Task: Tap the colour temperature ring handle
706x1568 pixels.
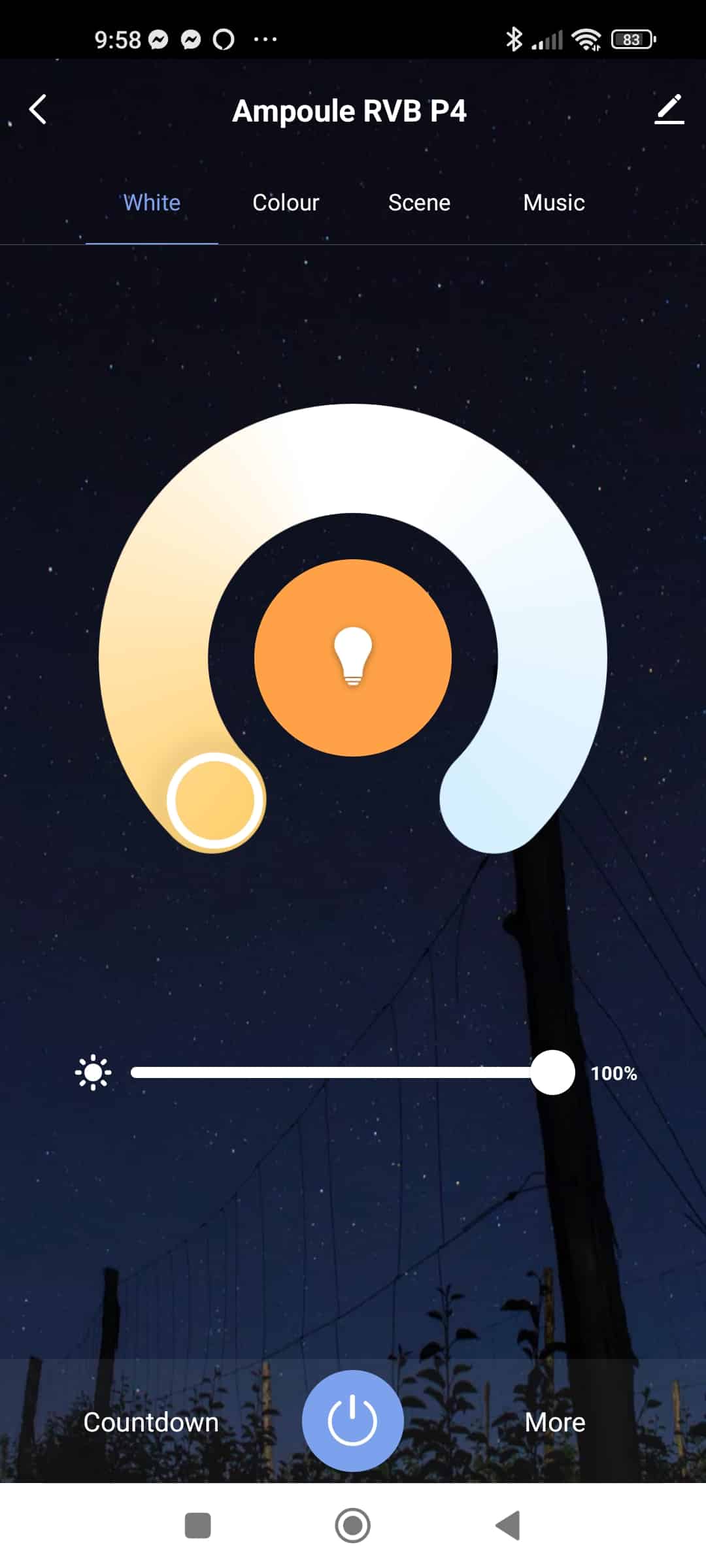Action: (214, 800)
